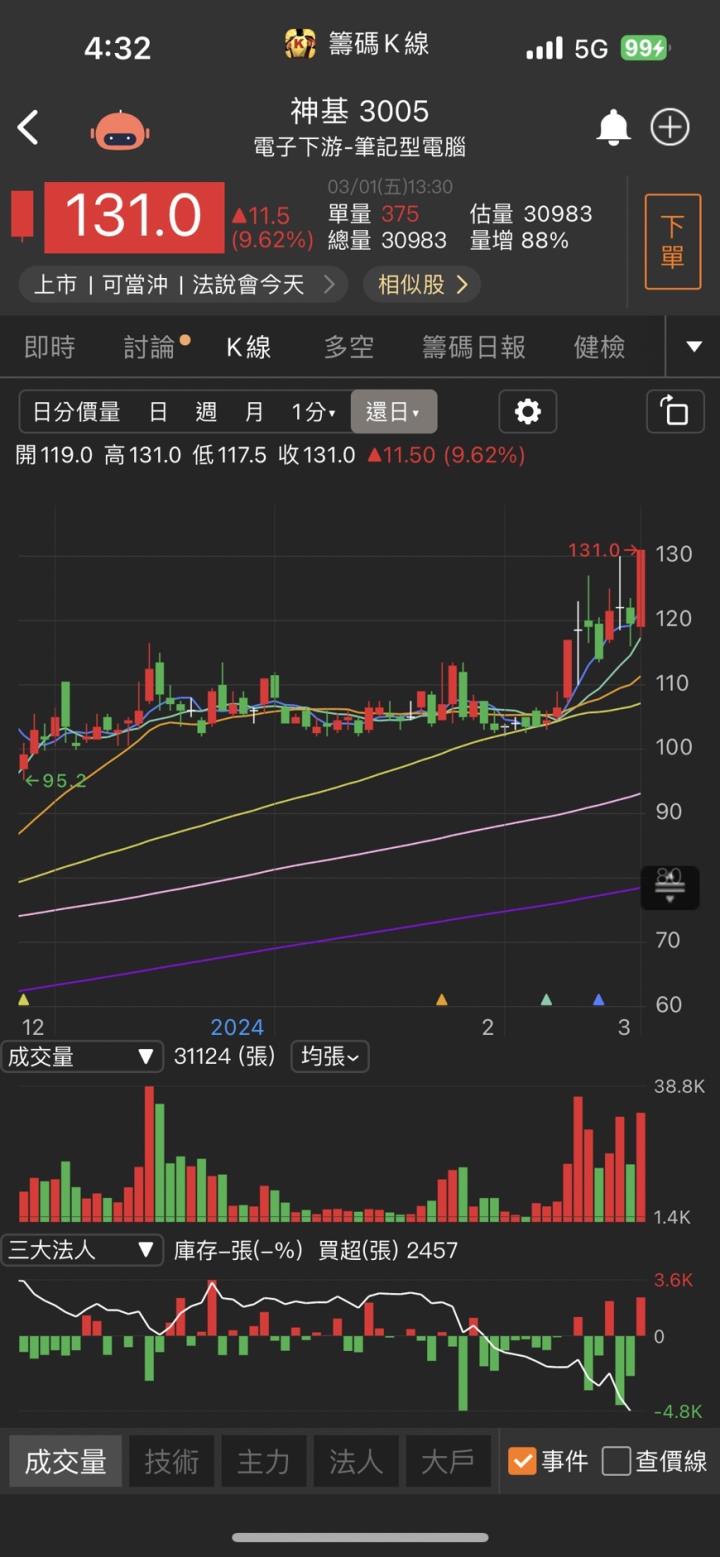Open the 三大法人 indicator dropdown

[x=81, y=1250]
